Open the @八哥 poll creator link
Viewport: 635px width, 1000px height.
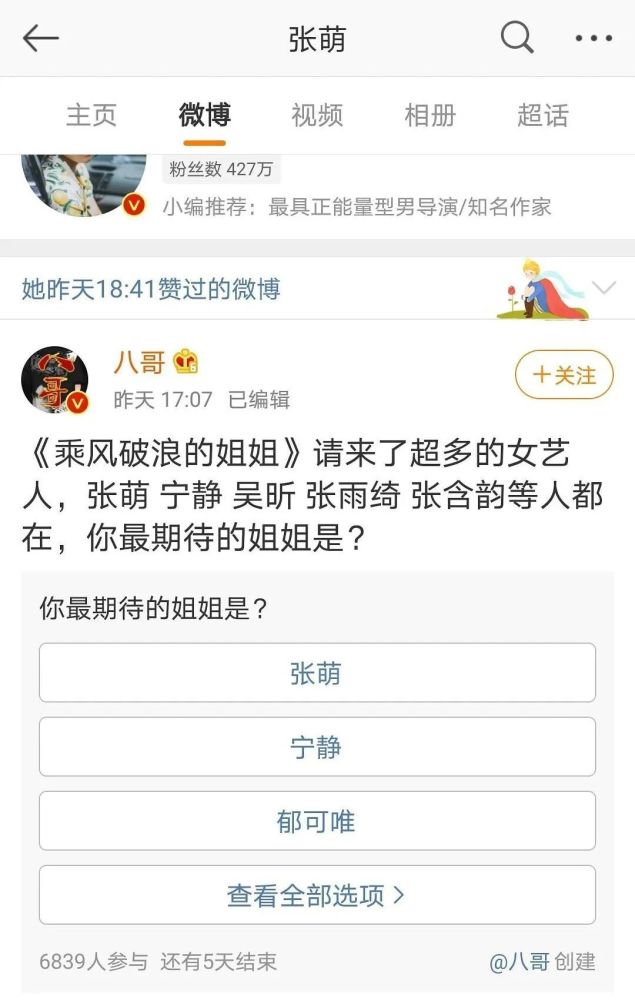(x=519, y=962)
